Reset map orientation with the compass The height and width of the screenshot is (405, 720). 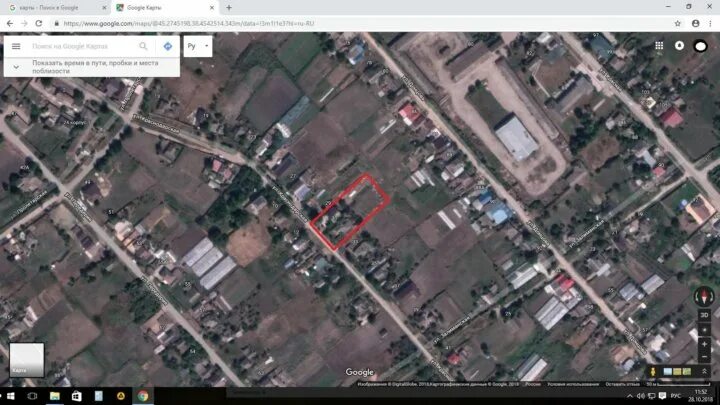click(x=704, y=297)
